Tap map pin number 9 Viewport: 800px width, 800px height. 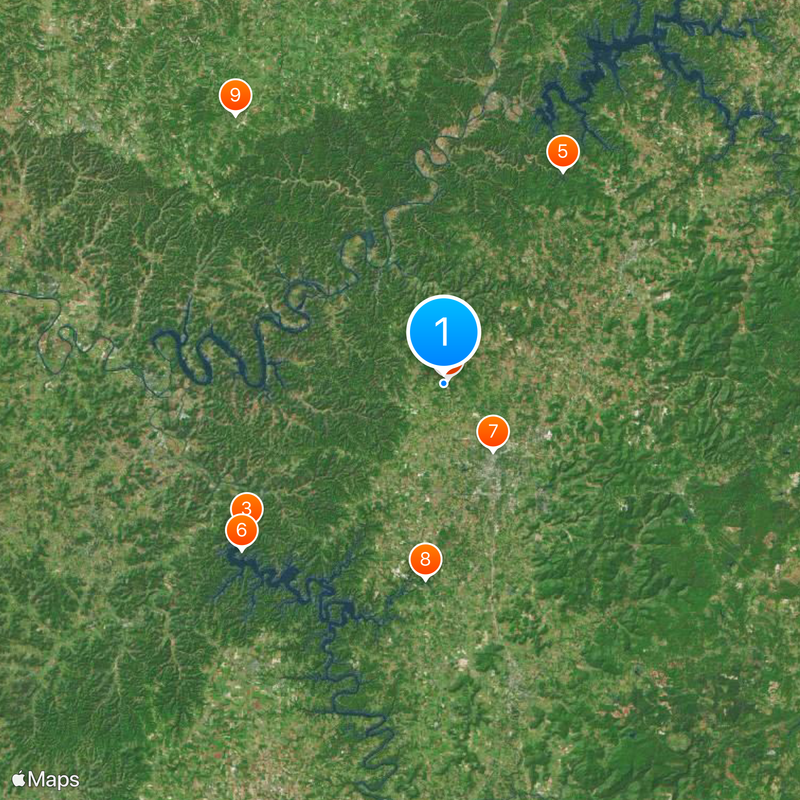tap(235, 96)
